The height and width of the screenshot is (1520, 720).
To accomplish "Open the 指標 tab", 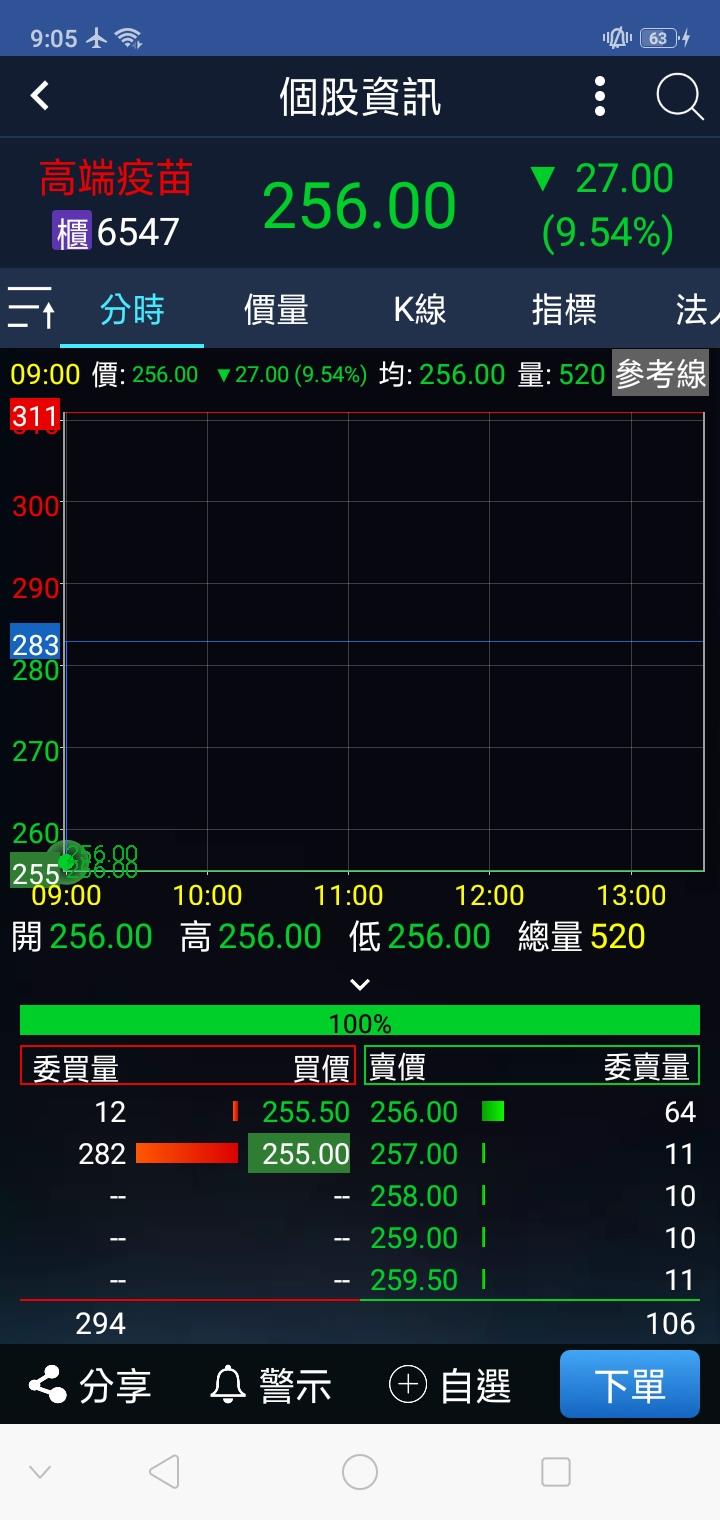I will pos(564,310).
